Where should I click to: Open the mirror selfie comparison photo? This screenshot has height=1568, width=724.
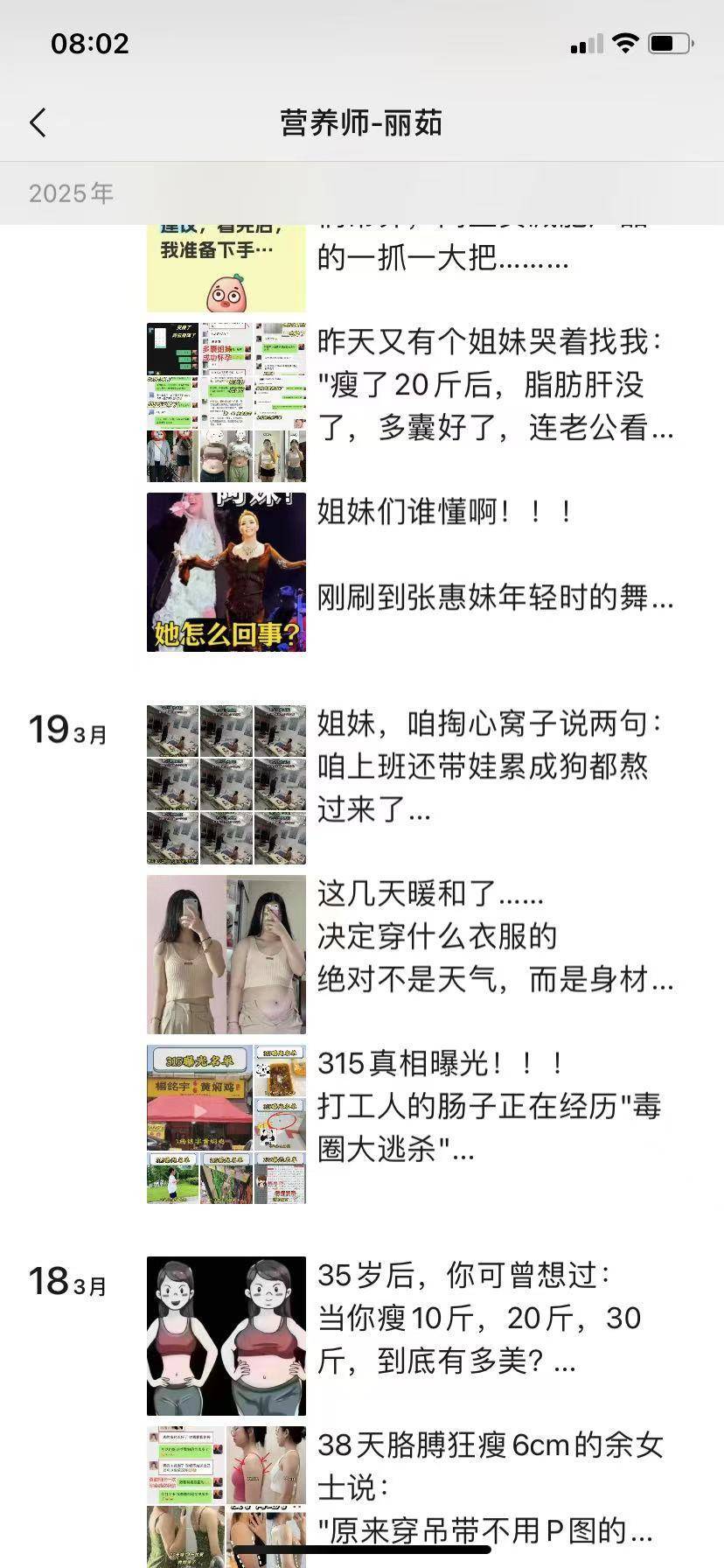pos(226,954)
